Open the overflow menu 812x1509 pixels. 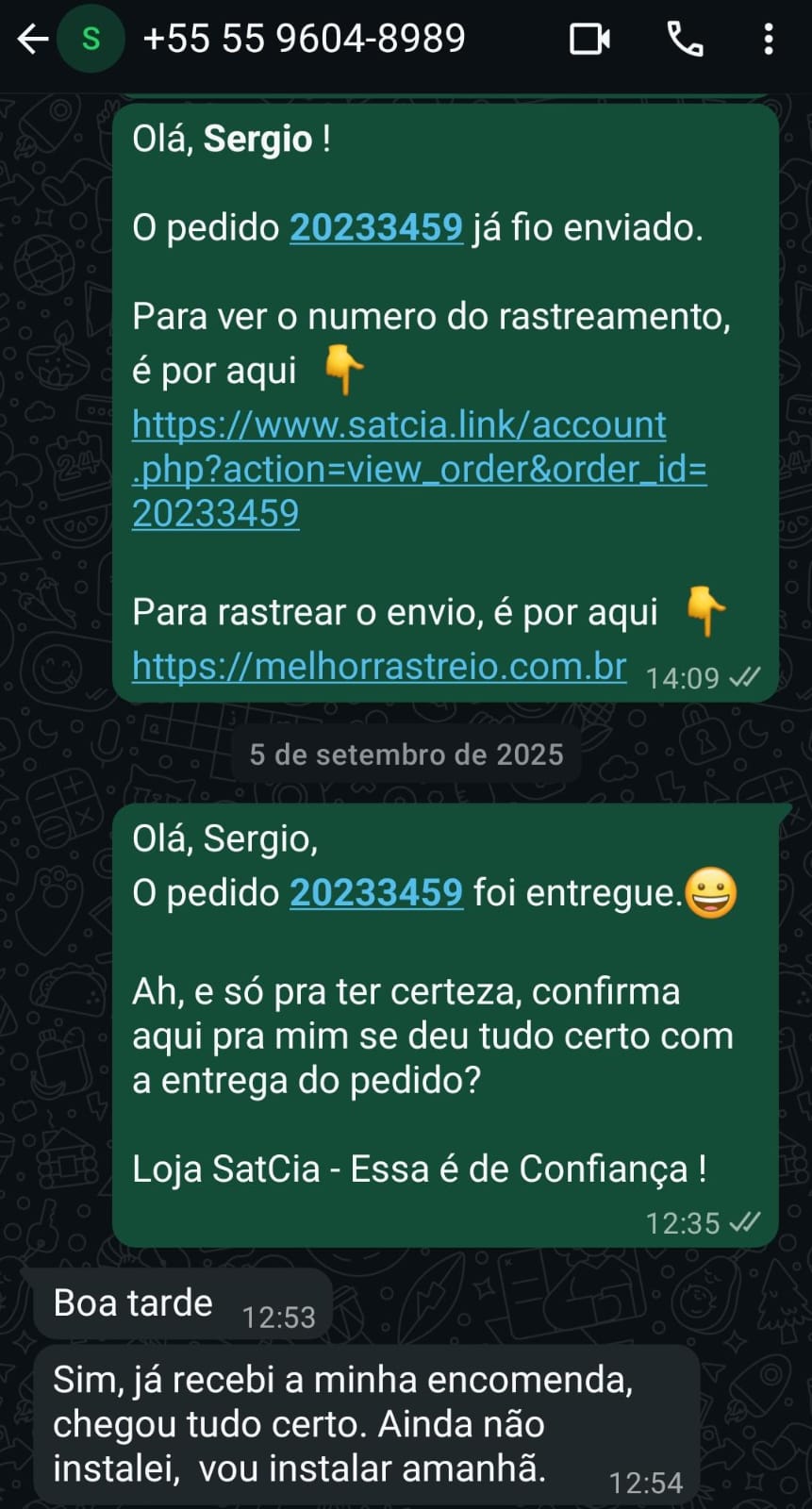(769, 40)
